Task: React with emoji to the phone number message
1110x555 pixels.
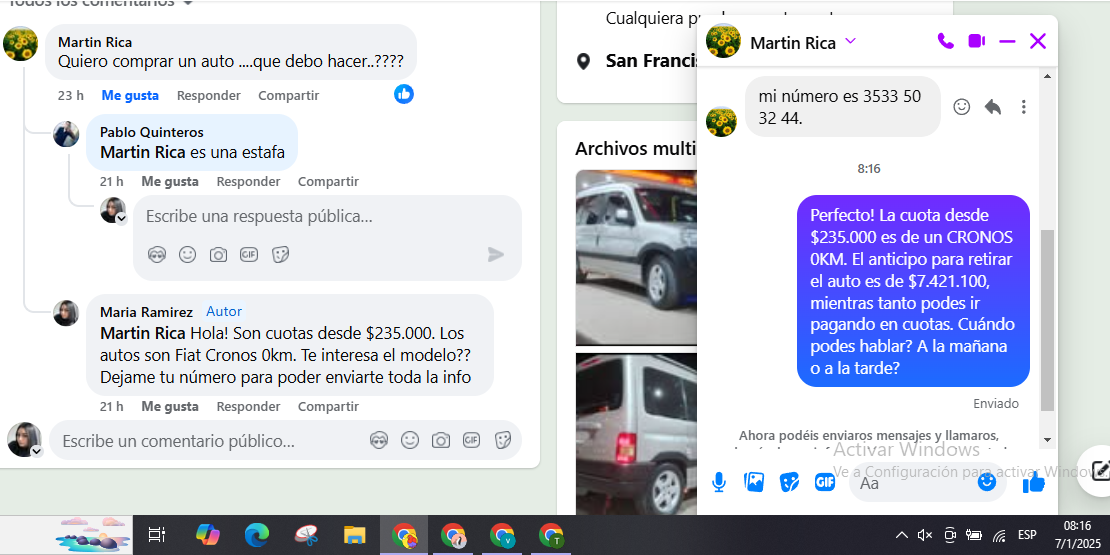Action: pyautogui.click(x=961, y=106)
